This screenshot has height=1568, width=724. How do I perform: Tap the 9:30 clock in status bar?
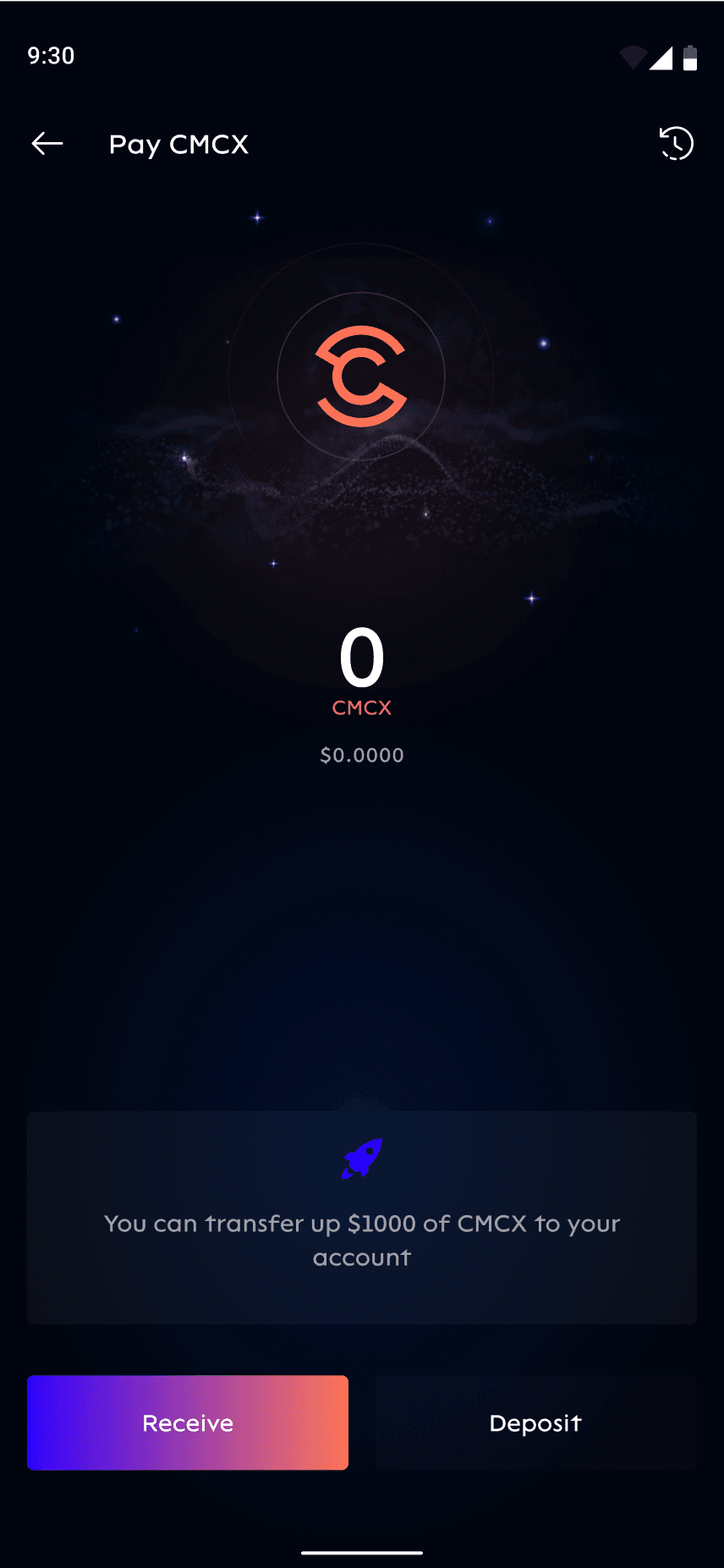click(50, 55)
